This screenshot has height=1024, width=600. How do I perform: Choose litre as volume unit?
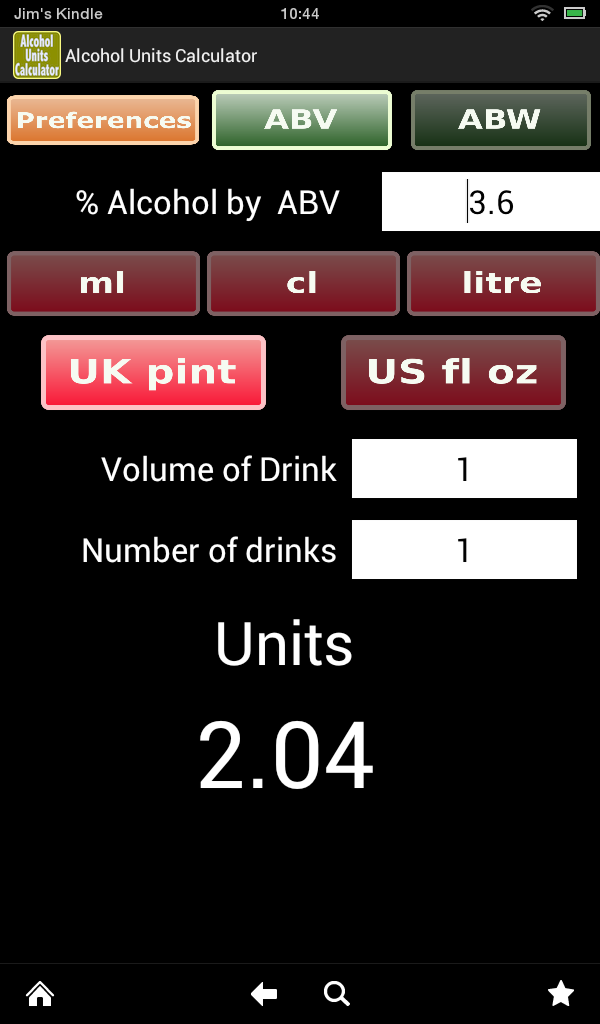pos(501,283)
